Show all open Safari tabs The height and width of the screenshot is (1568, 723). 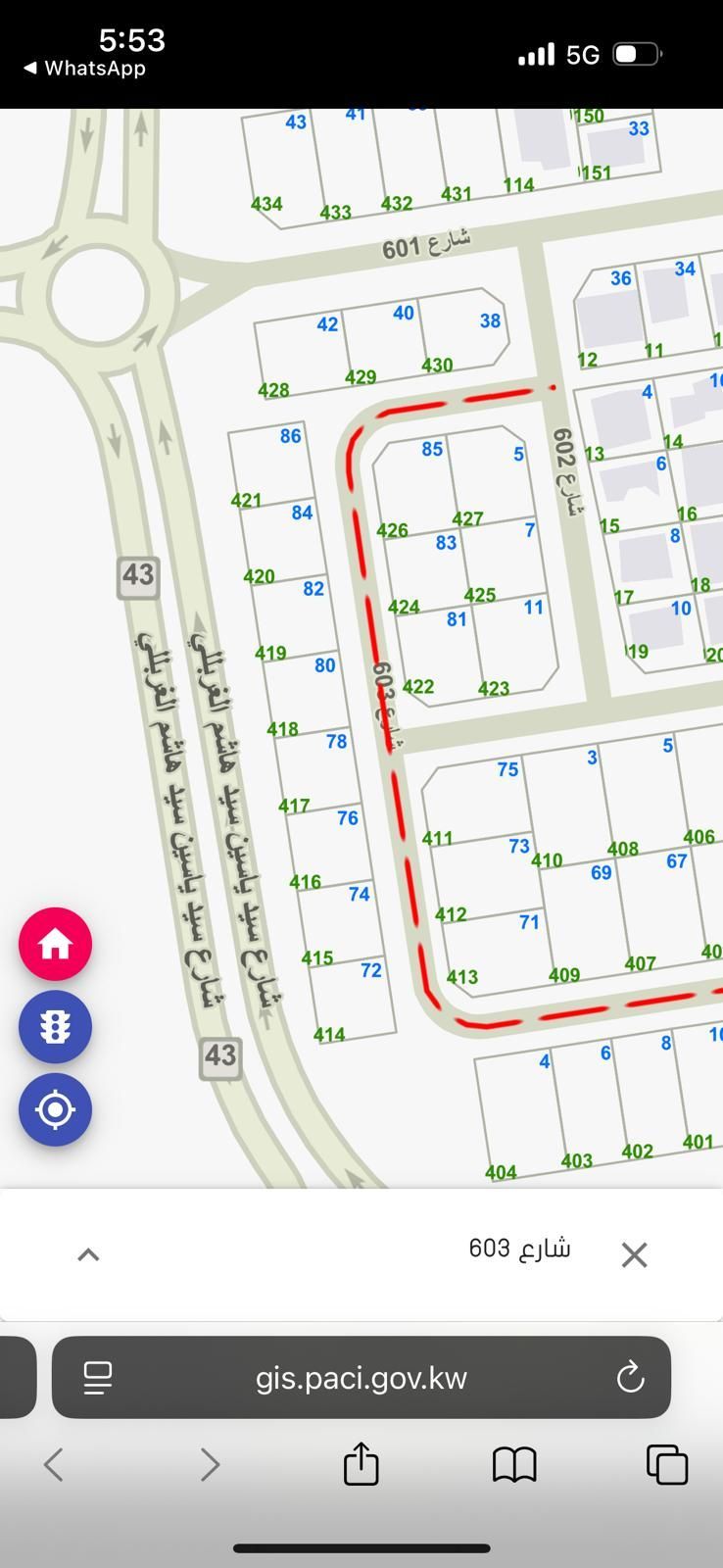point(667,1465)
